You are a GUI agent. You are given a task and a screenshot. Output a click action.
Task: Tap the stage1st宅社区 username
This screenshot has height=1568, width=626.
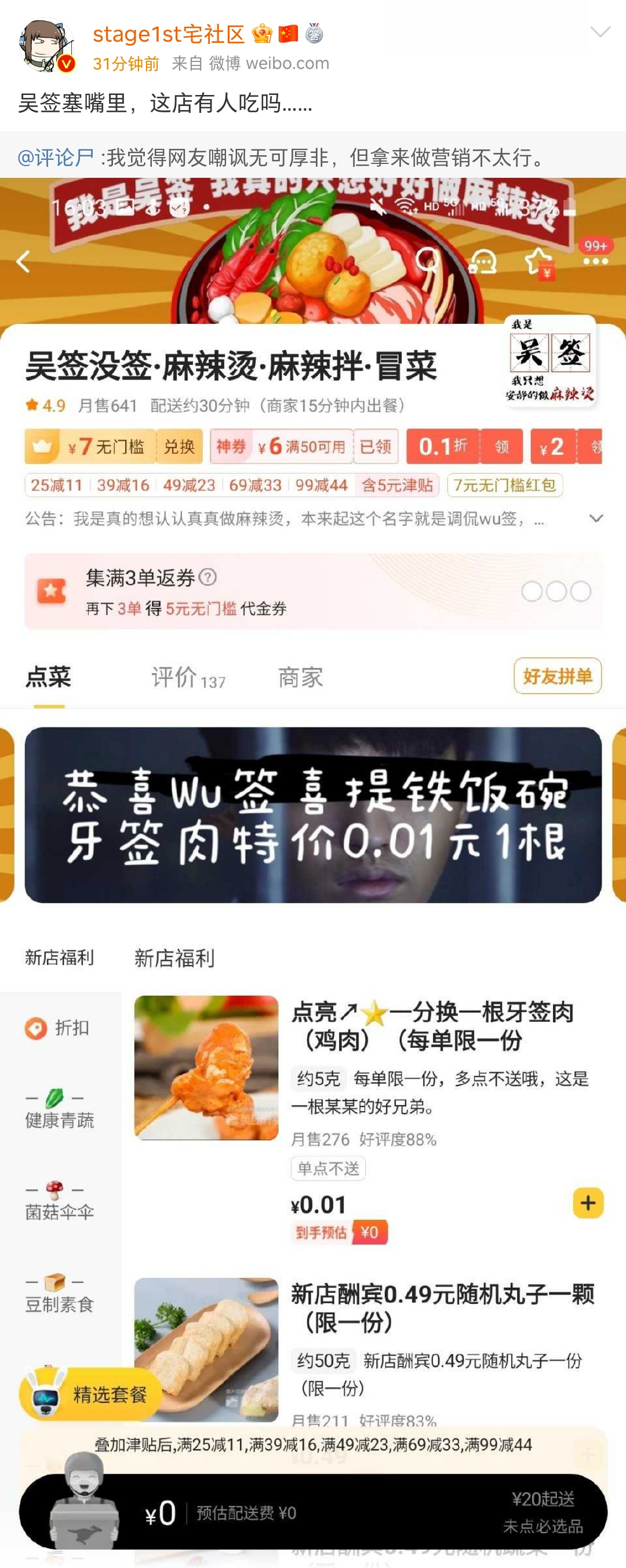click(168, 34)
